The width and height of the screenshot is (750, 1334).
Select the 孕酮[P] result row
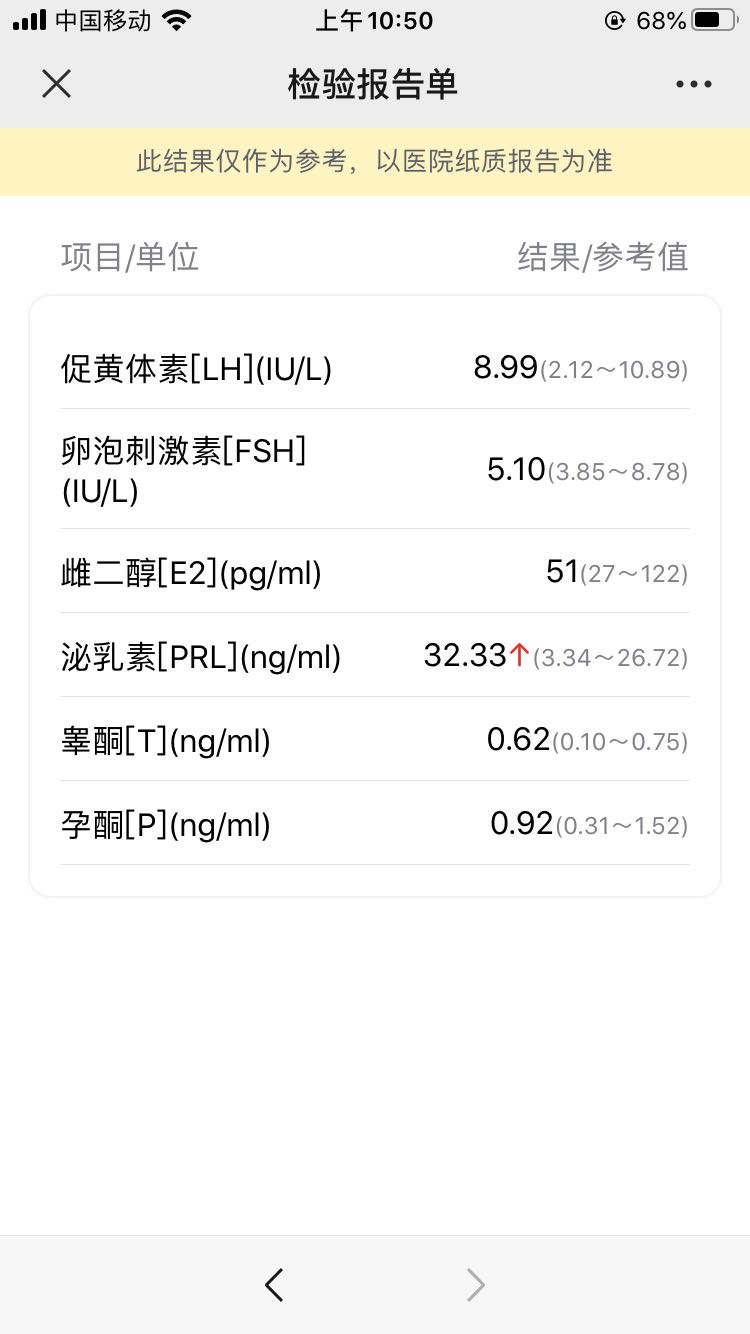(x=375, y=823)
